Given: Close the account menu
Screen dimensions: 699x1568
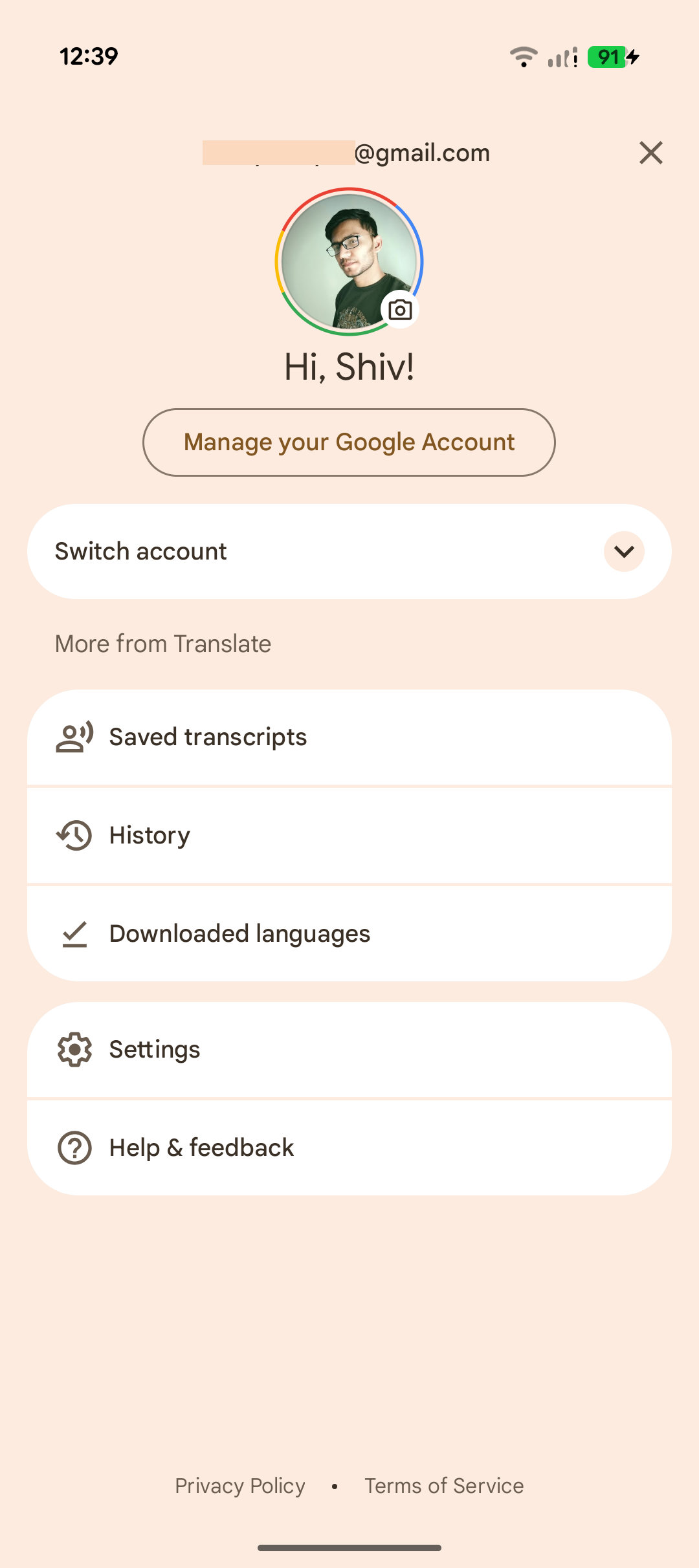Looking at the screenshot, I should 650,153.
